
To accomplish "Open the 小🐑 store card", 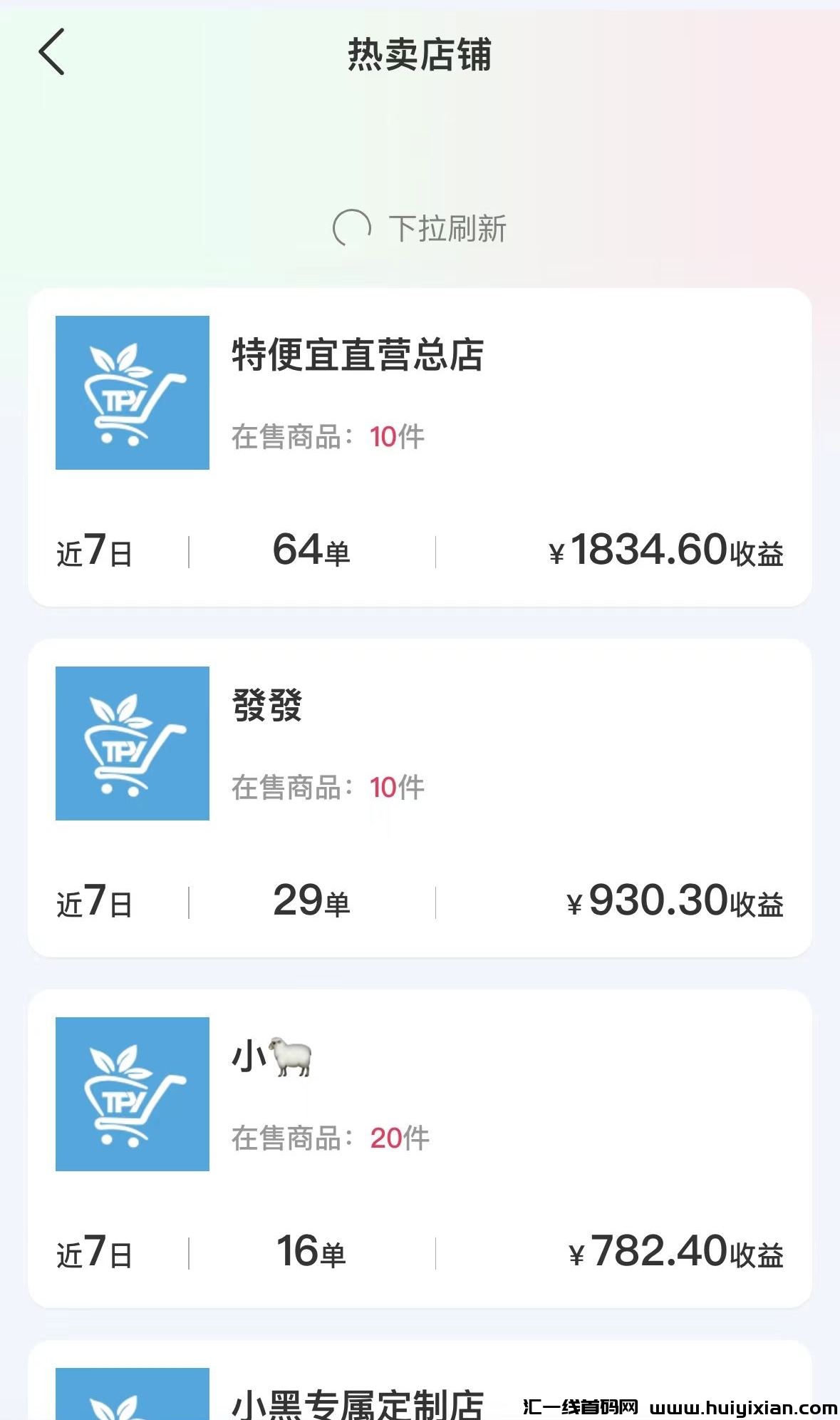I will point(419,1148).
